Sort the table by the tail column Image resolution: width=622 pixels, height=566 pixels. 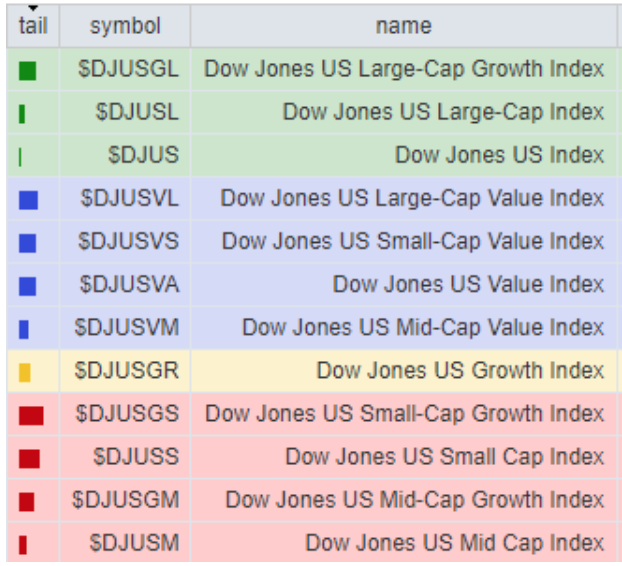(x=33, y=25)
